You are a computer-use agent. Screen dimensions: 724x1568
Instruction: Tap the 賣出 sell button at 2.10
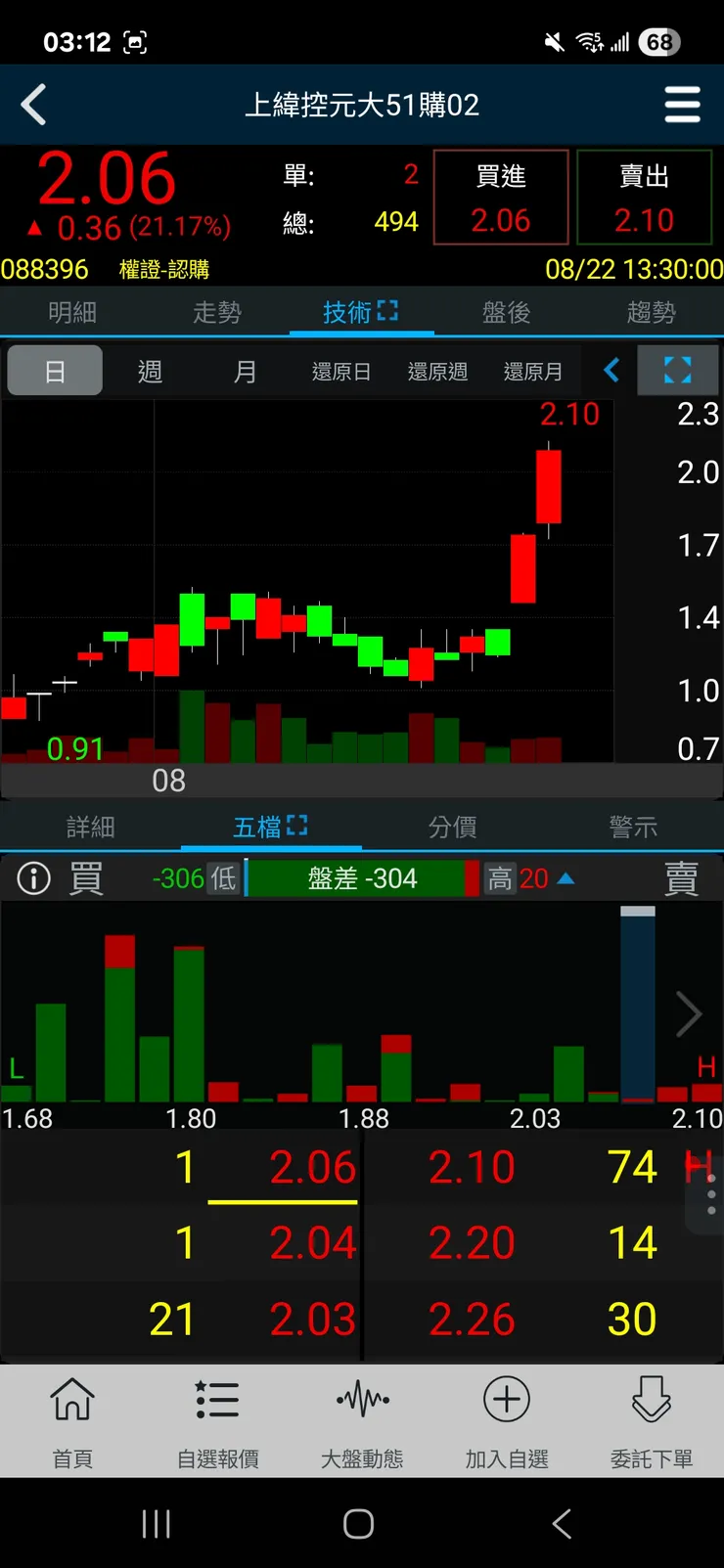(x=644, y=198)
